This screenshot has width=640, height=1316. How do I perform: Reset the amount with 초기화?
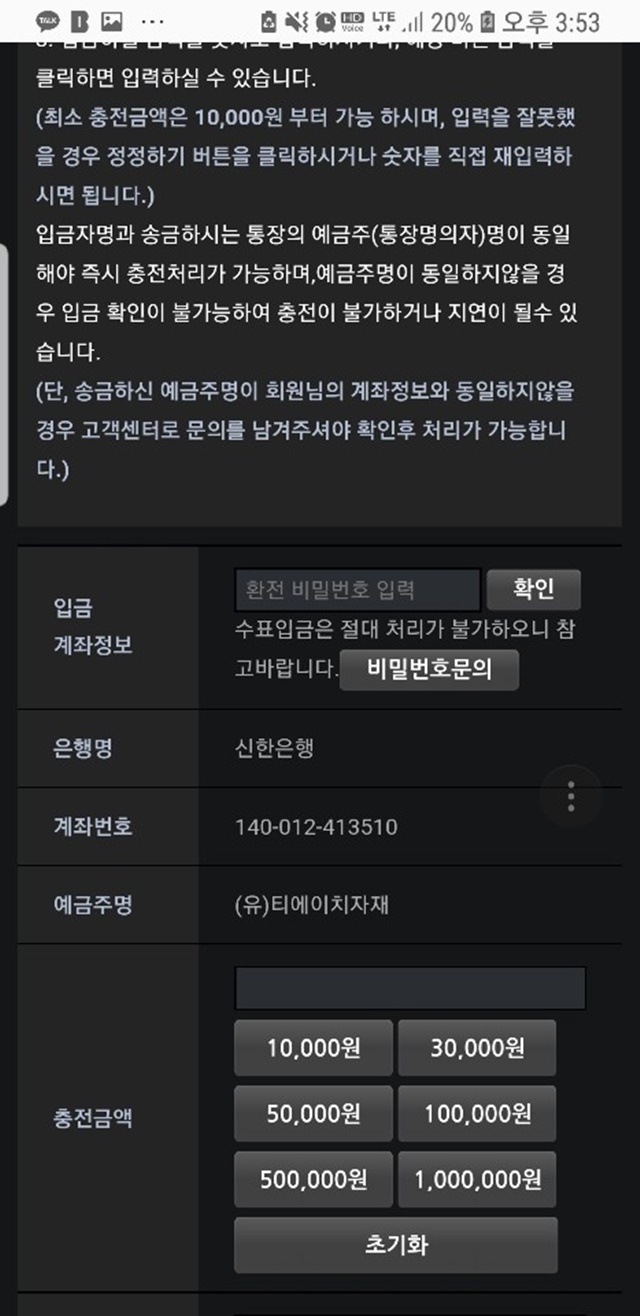(396, 1245)
